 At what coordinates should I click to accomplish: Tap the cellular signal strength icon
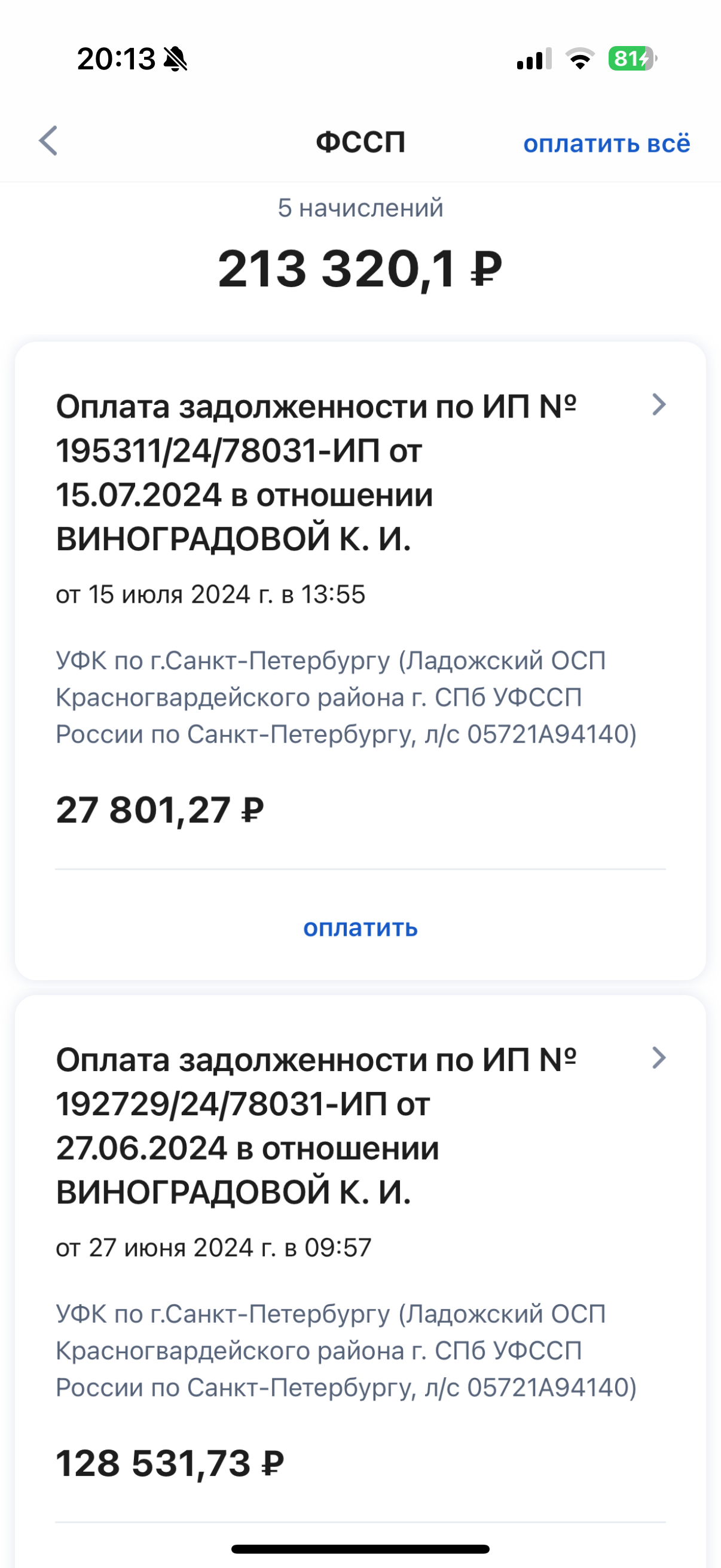(534, 59)
